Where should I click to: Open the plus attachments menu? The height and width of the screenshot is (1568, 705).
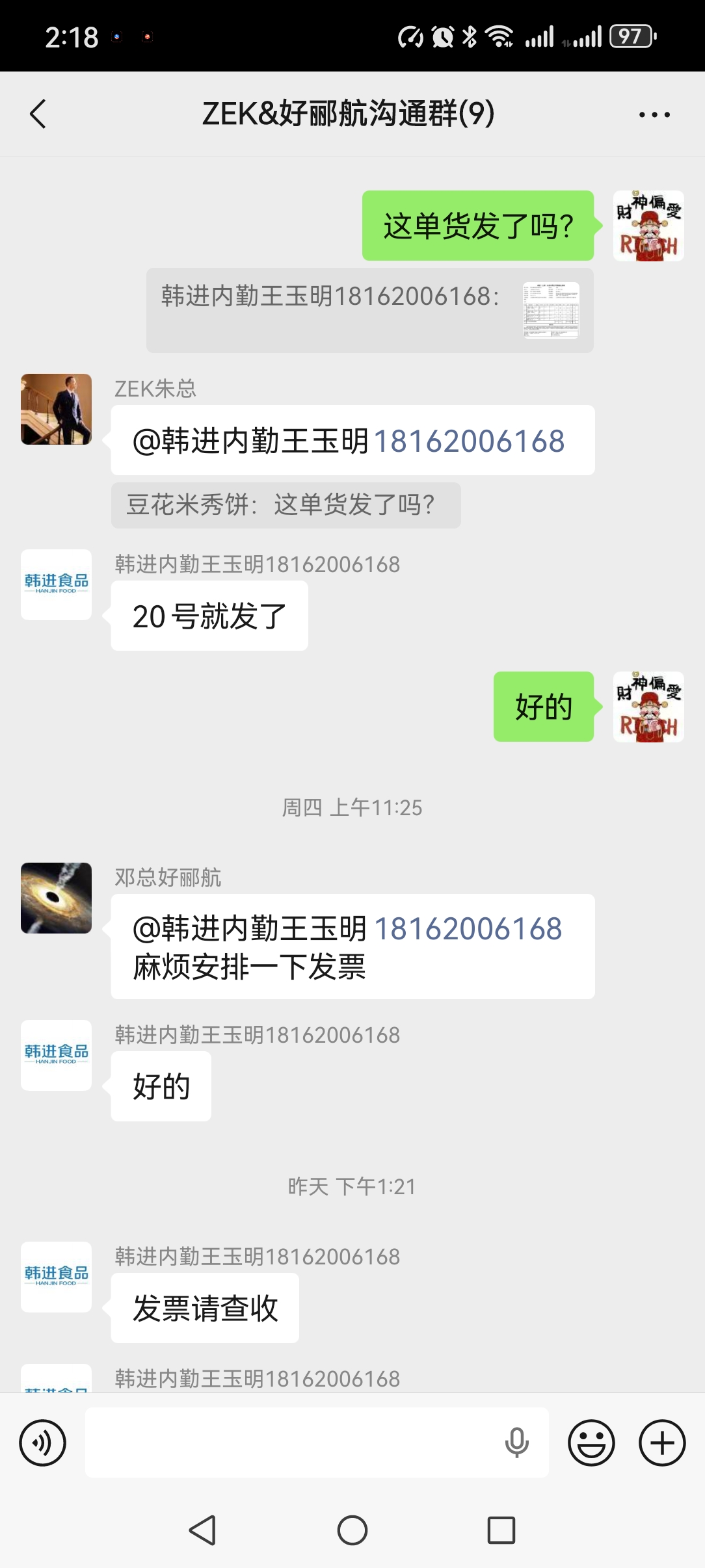click(662, 1443)
